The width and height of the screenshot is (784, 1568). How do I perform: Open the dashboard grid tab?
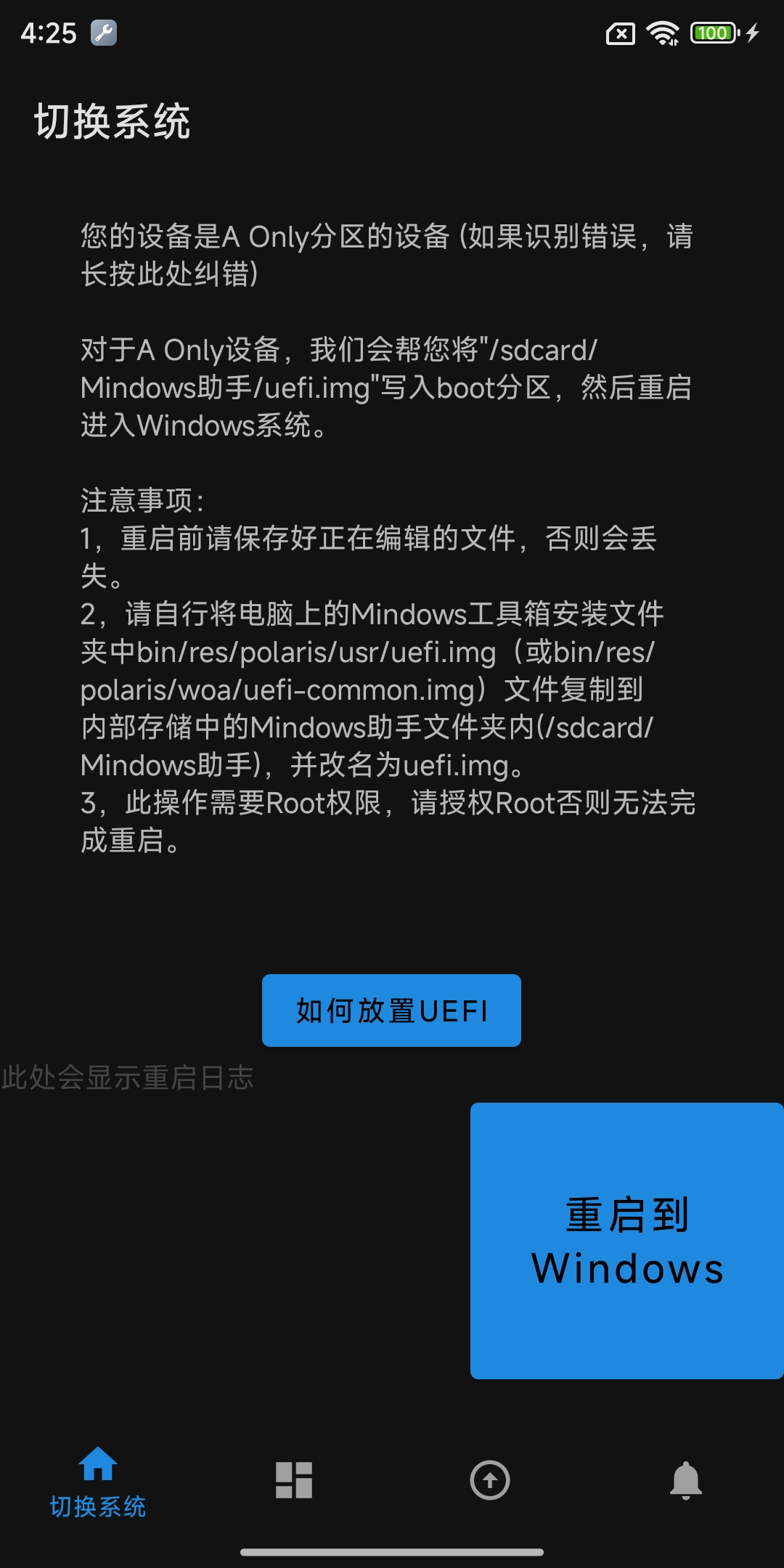(x=294, y=1480)
